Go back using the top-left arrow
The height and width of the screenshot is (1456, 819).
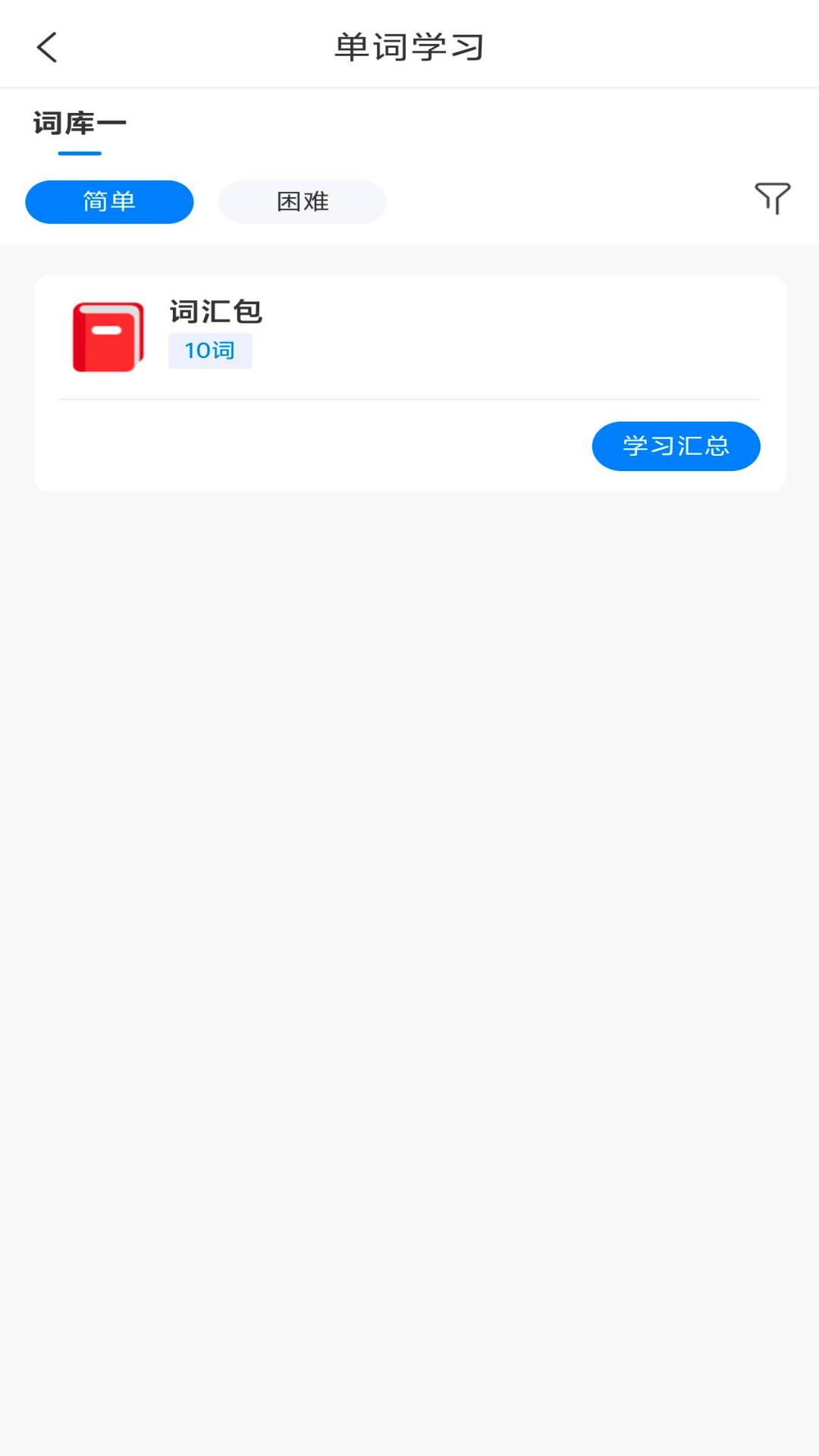[x=47, y=47]
